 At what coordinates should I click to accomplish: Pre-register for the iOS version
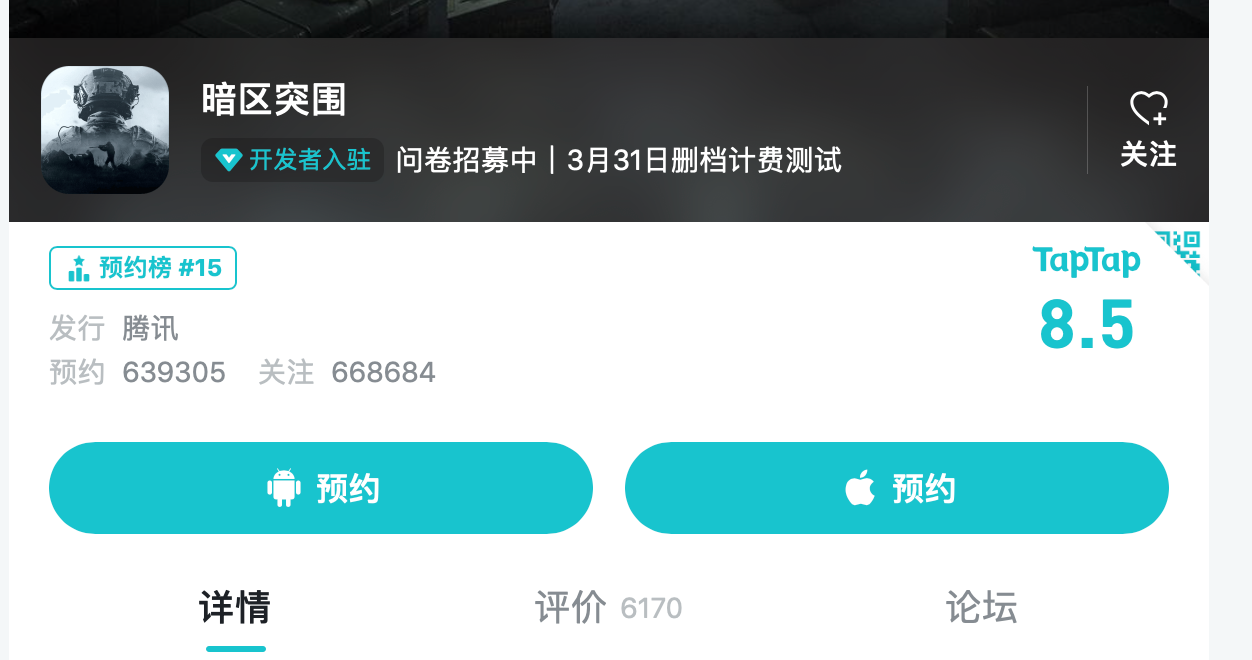pyautogui.click(x=897, y=488)
